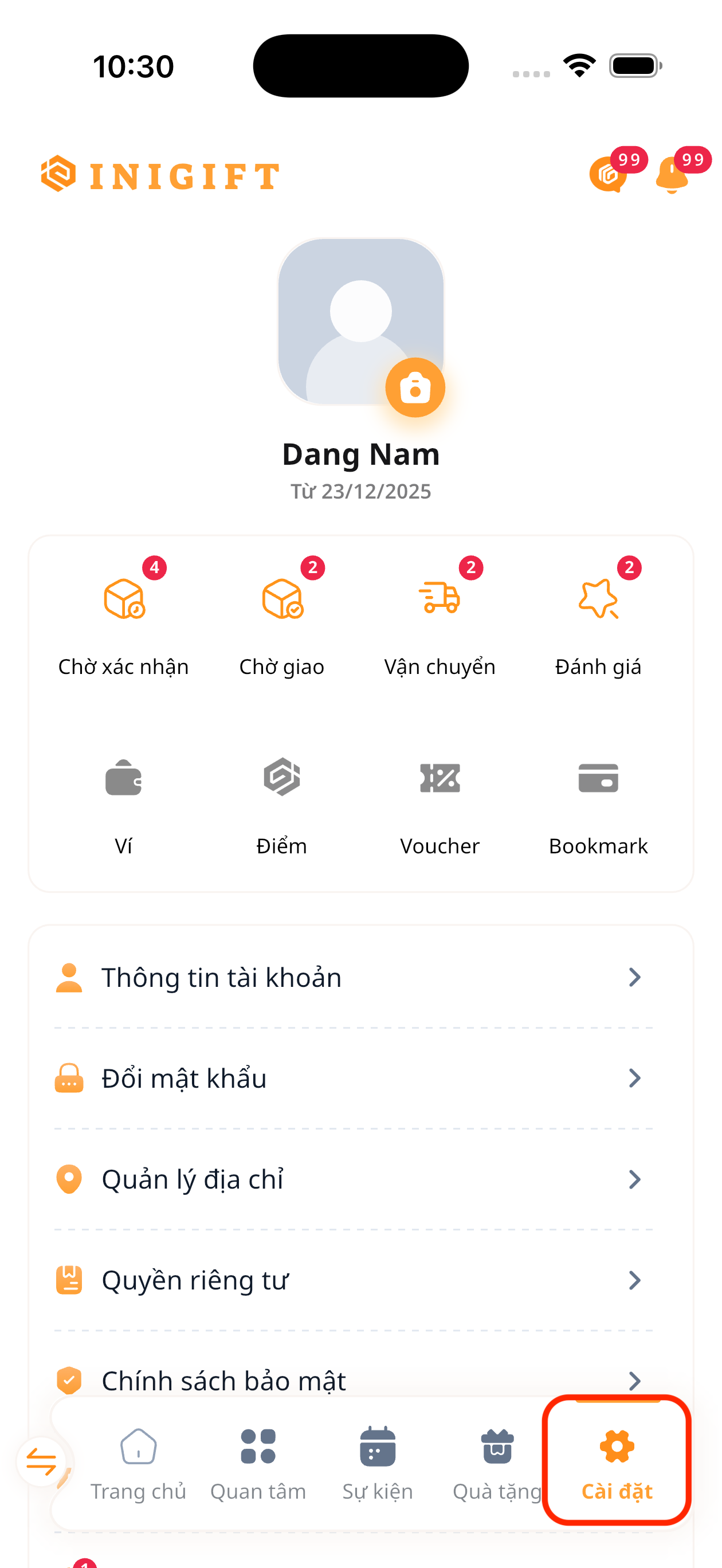Expand Thông tin tài khoản details
The height and width of the screenshot is (1568, 722).
tap(361, 977)
